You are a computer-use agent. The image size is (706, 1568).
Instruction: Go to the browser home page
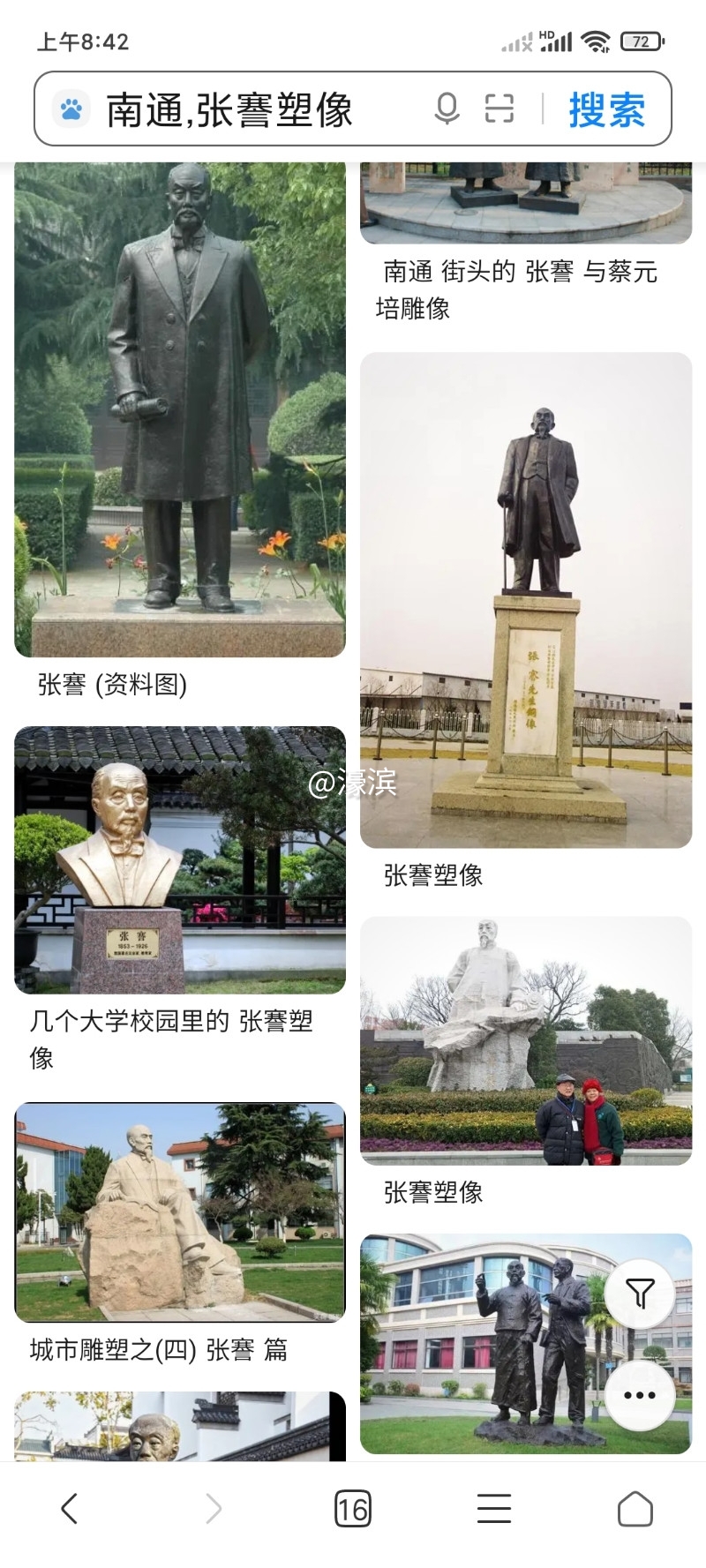(635, 1509)
